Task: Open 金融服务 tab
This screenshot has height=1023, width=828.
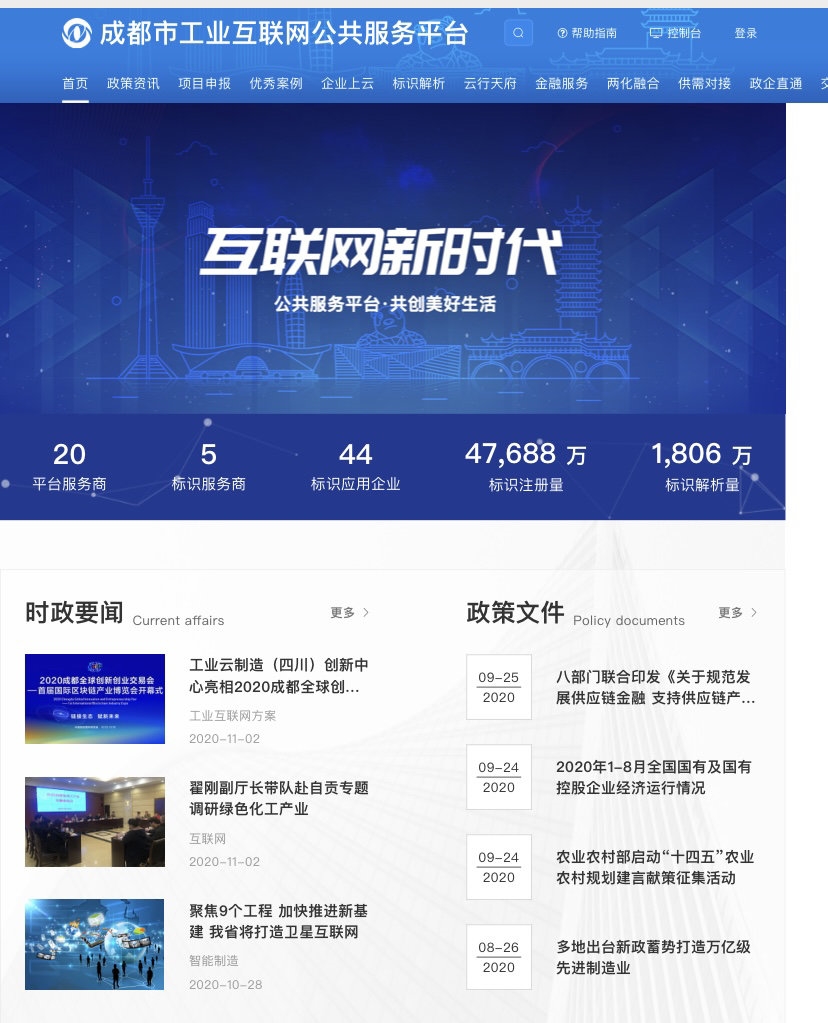Action: tap(561, 84)
